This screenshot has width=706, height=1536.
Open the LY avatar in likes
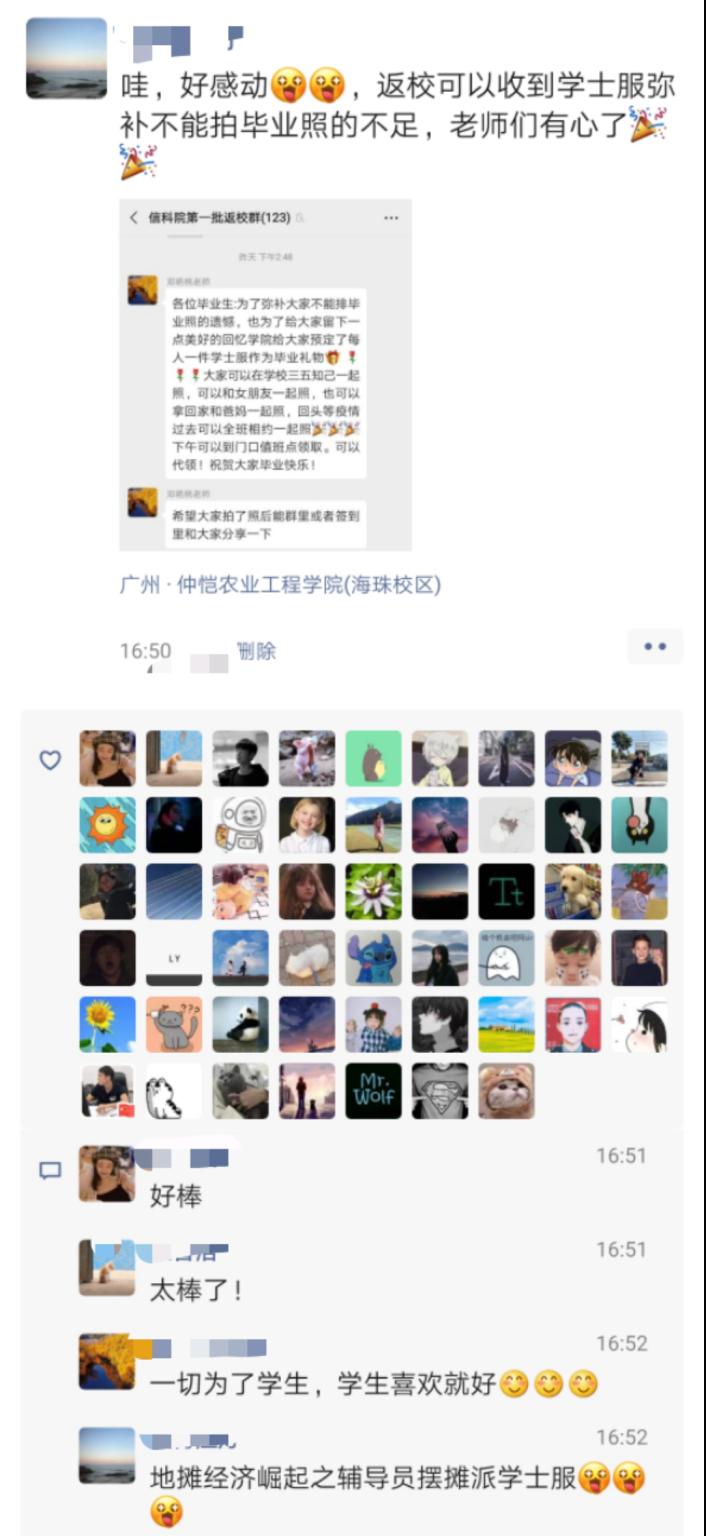pos(174,958)
